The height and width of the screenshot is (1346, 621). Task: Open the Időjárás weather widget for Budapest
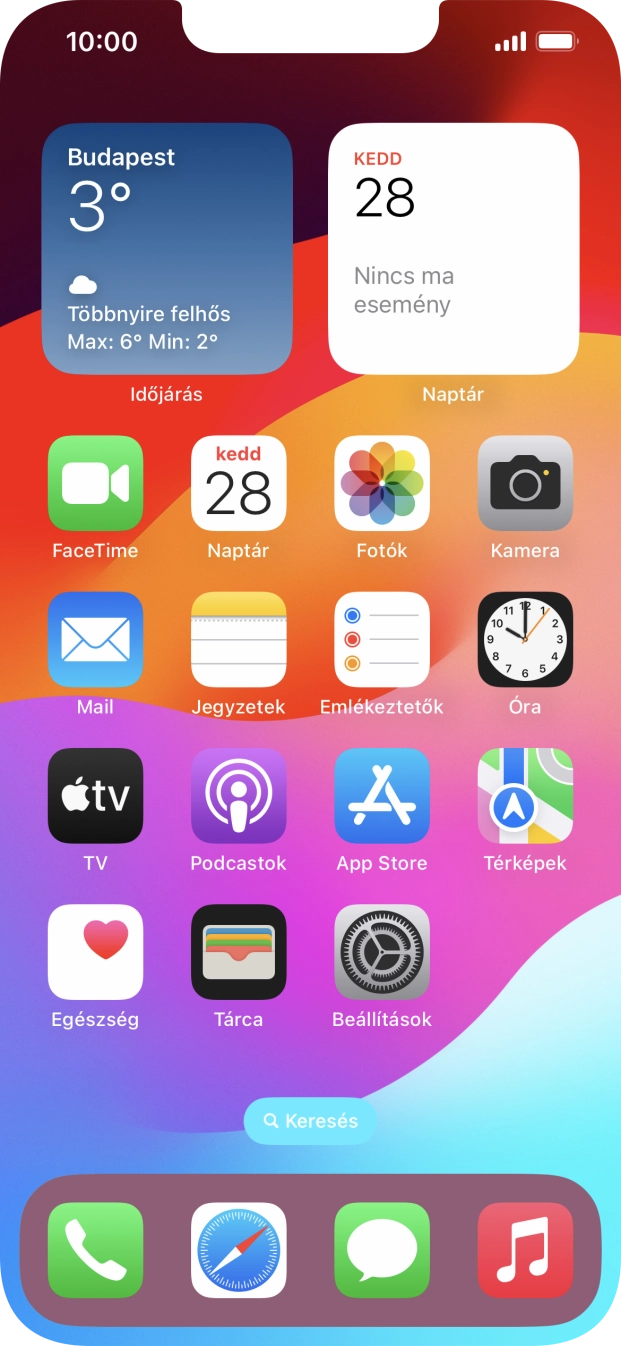click(x=167, y=249)
